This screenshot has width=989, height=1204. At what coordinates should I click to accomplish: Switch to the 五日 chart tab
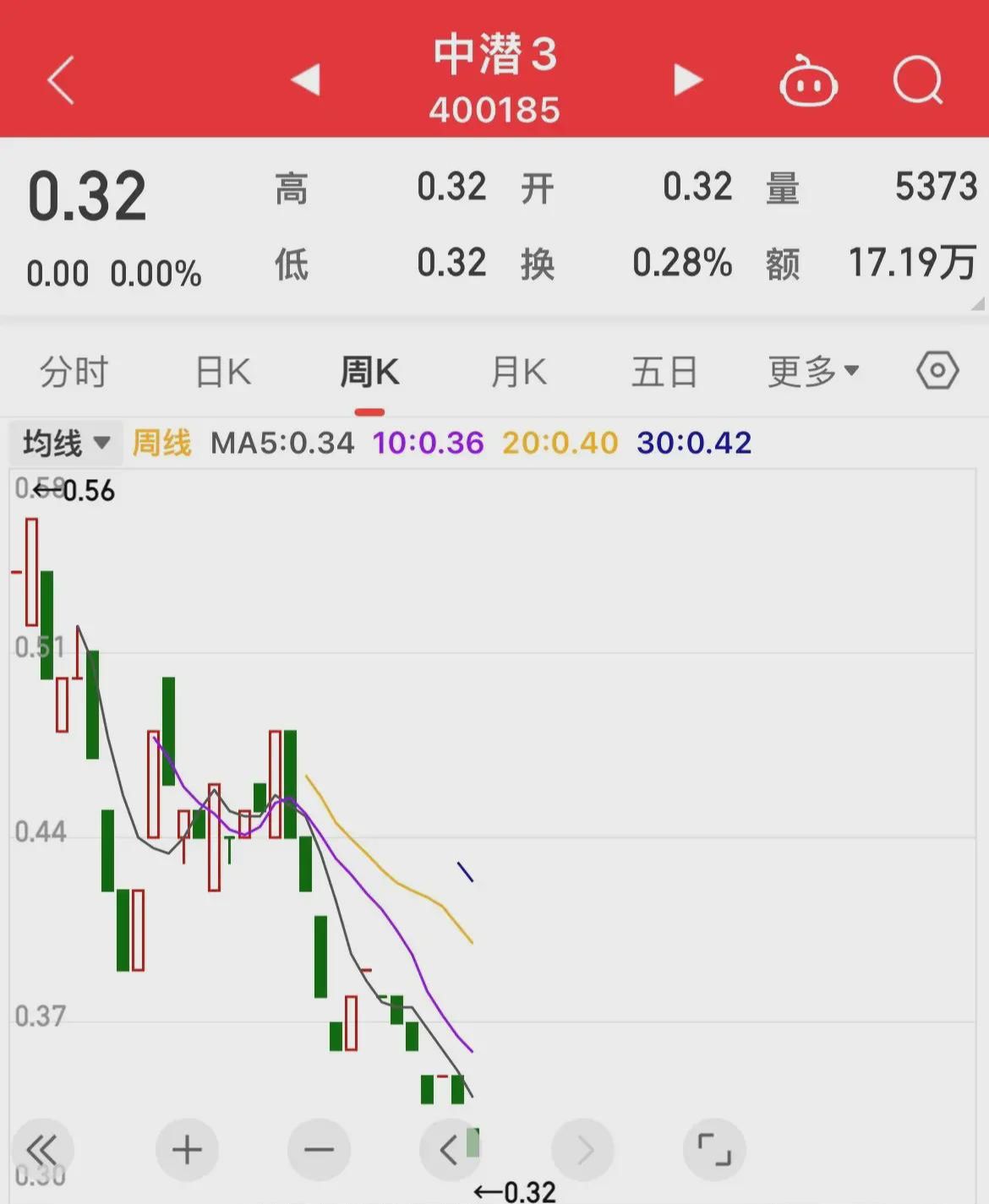click(x=664, y=372)
